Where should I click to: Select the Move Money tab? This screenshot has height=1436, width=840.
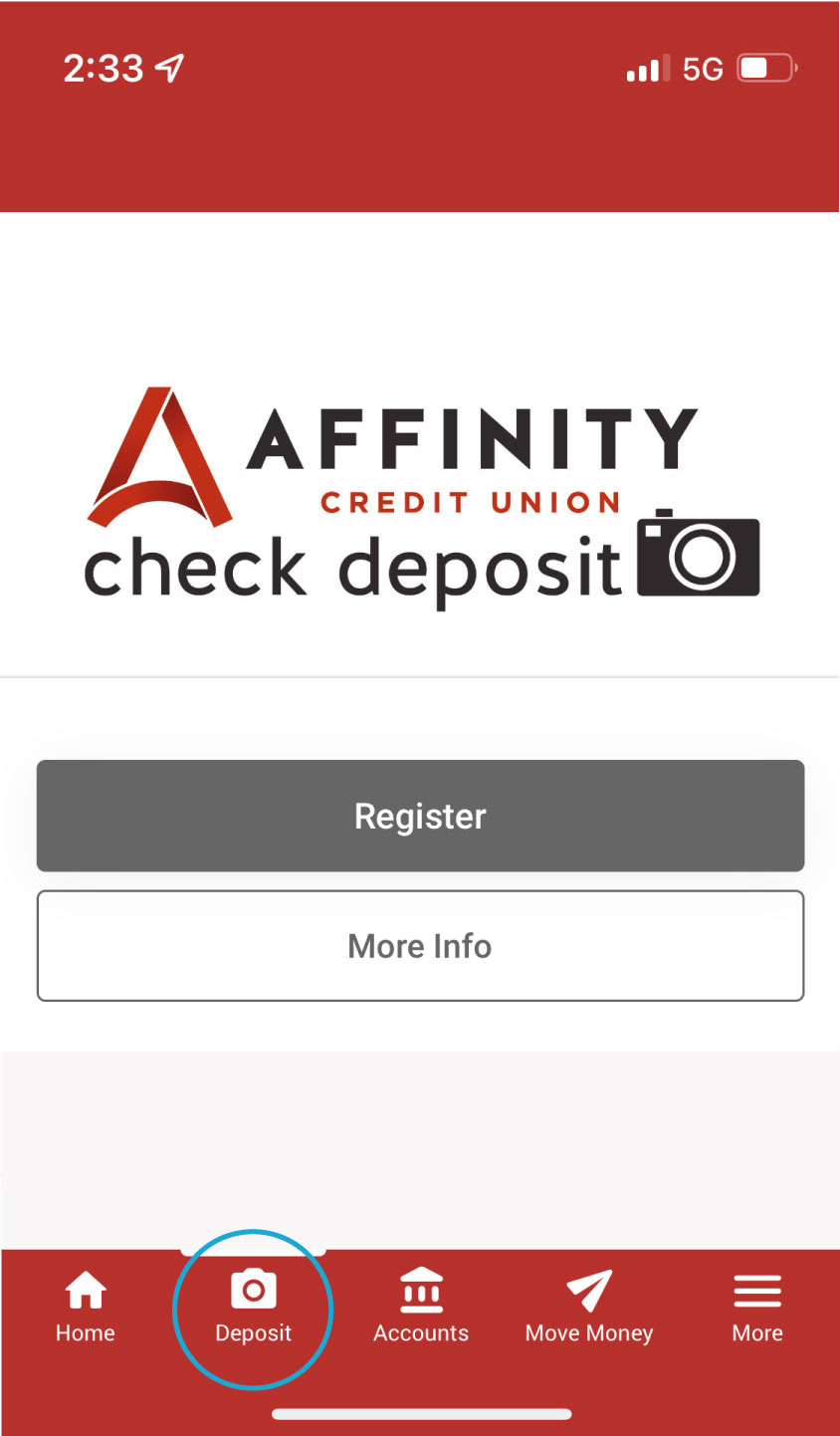click(x=587, y=1332)
